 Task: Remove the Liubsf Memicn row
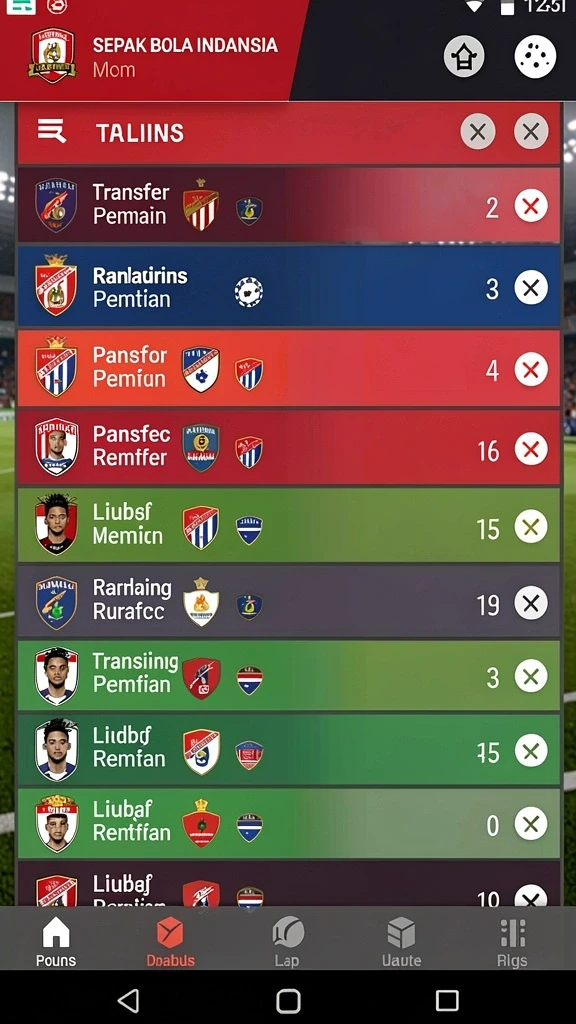[x=531, y=527]
